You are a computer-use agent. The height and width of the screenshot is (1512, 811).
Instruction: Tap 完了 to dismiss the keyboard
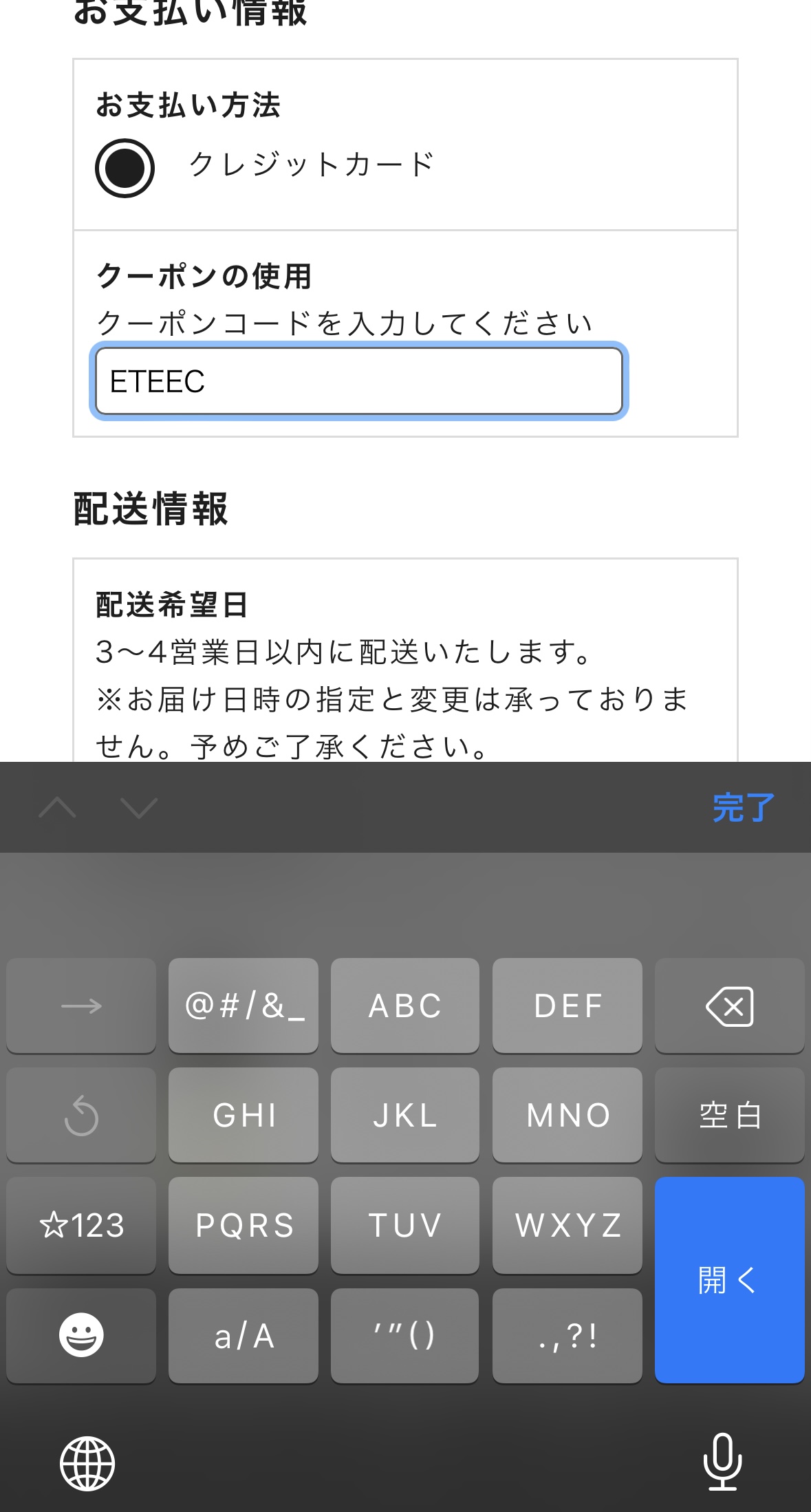[743, 807]
